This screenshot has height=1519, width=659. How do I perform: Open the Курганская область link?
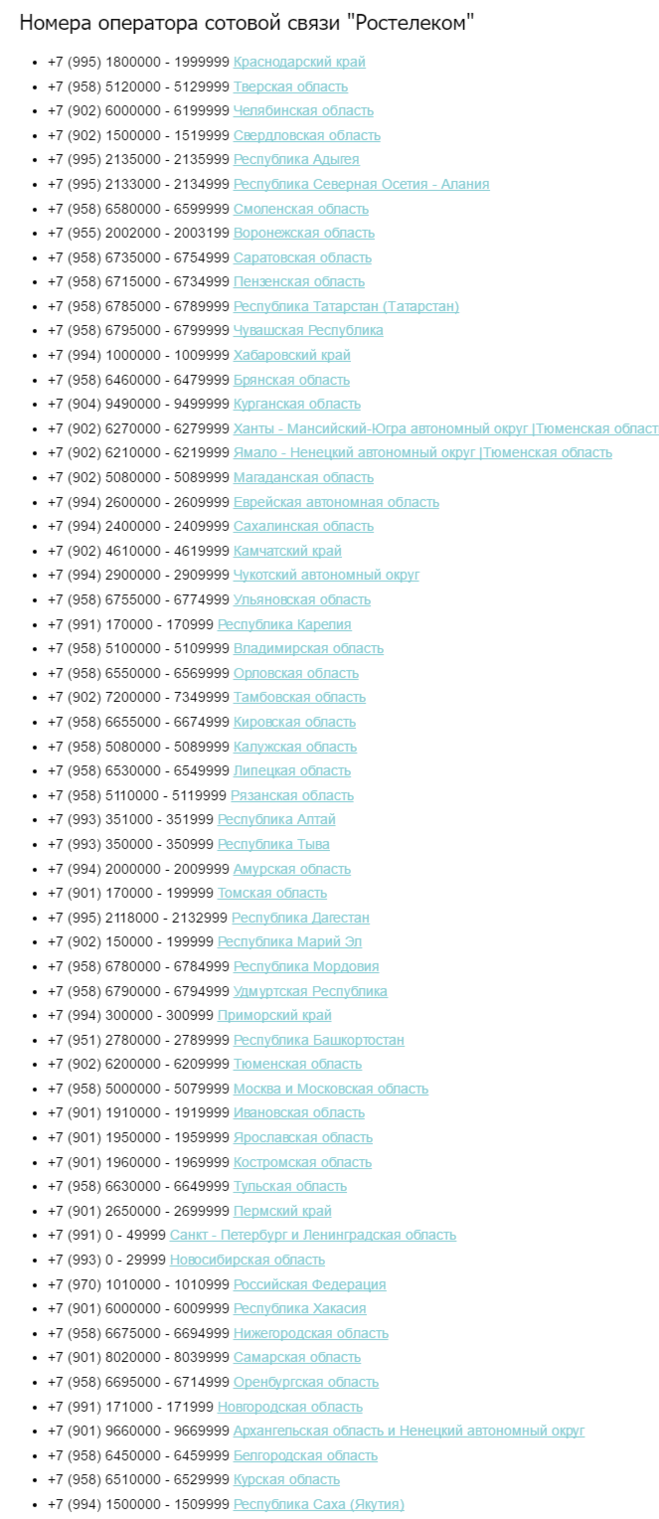[297, 404]
